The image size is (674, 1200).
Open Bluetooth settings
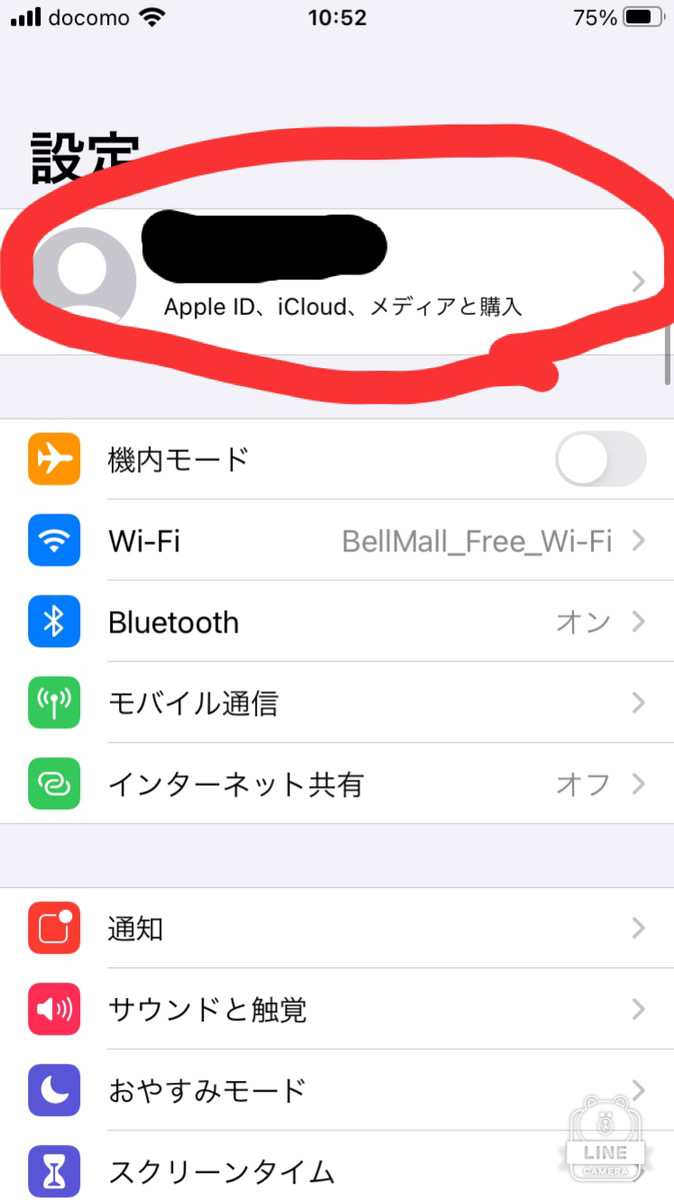click(x=337, y=622)
